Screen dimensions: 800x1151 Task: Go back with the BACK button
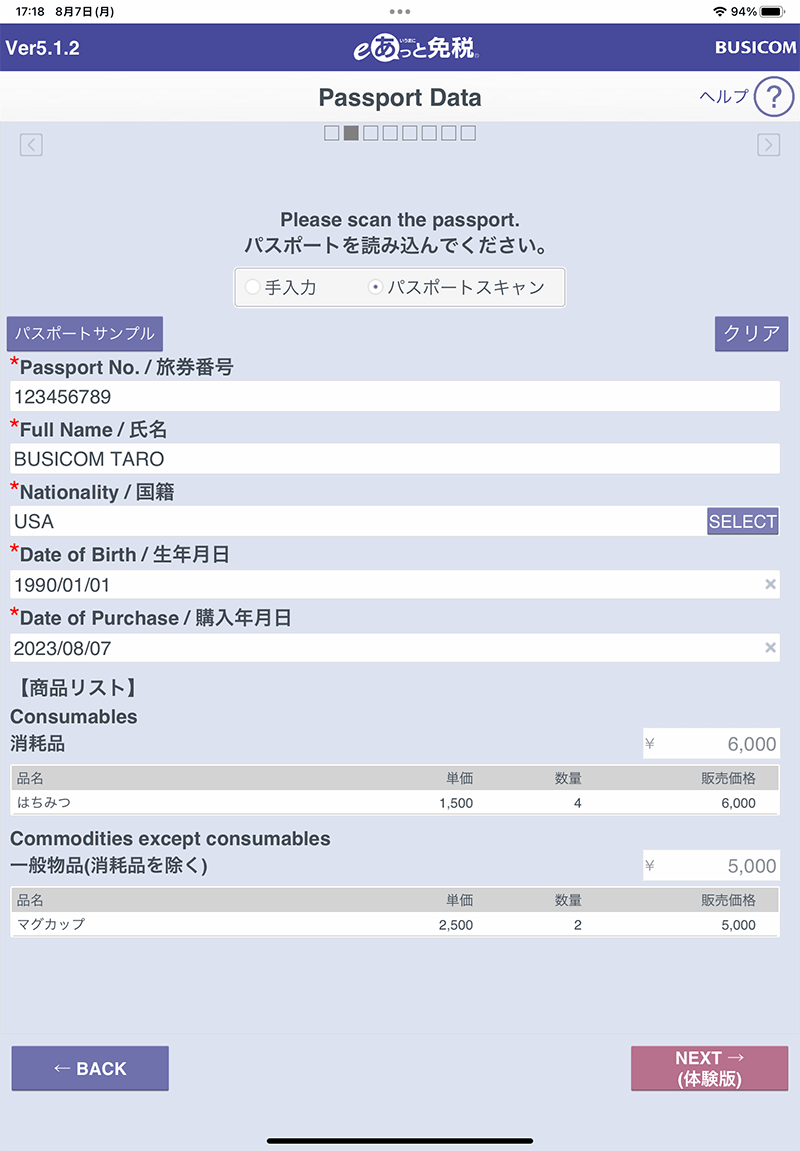tap(90, 1068)
